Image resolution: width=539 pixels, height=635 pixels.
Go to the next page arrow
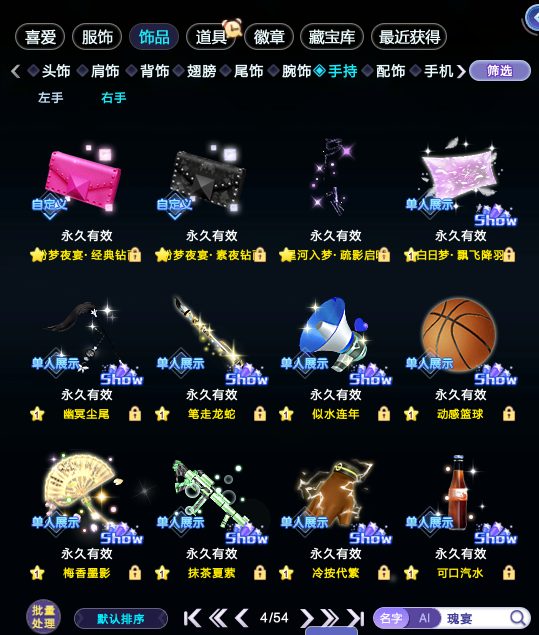[307, 618]
